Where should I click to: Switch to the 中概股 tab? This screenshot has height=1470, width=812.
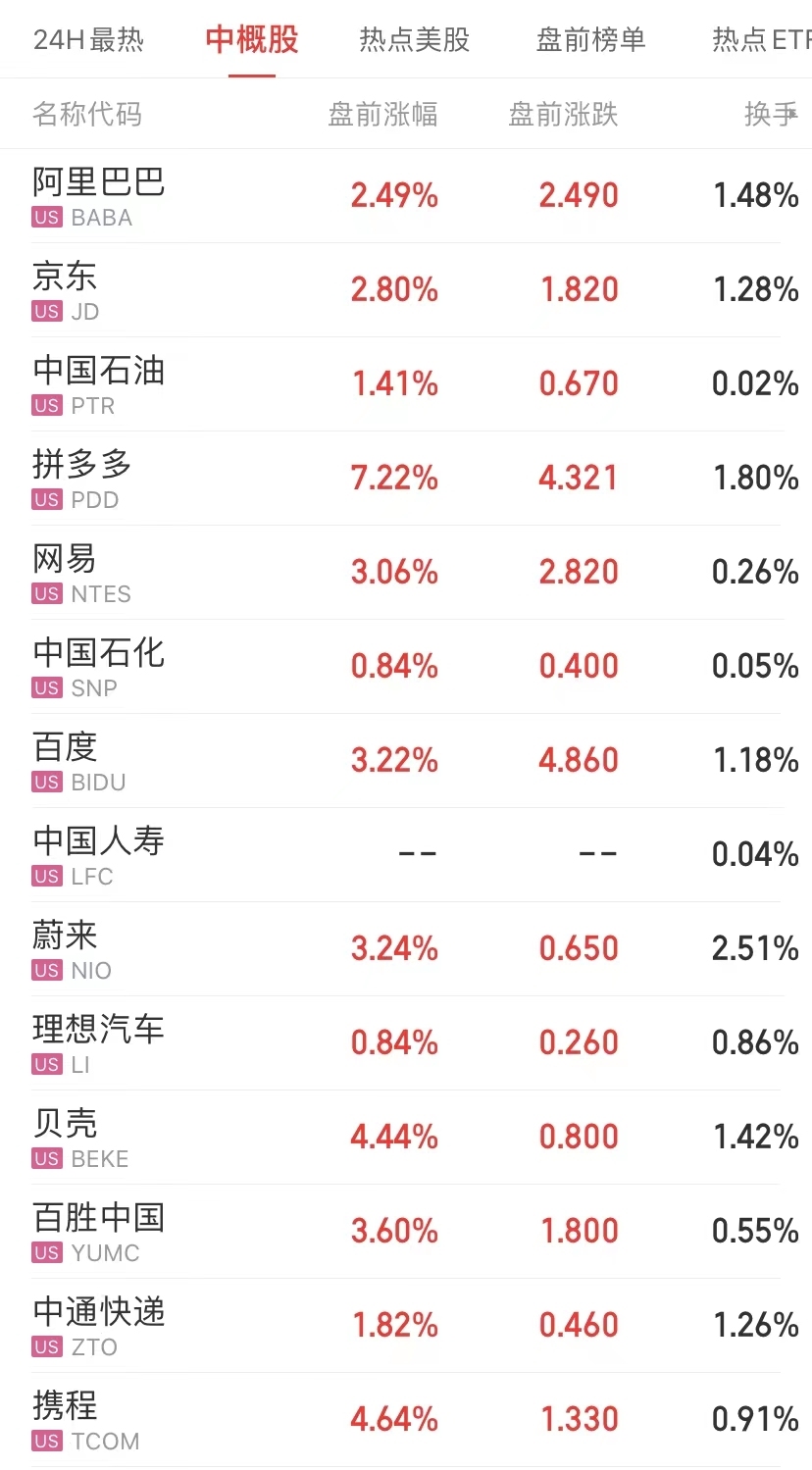252,40
